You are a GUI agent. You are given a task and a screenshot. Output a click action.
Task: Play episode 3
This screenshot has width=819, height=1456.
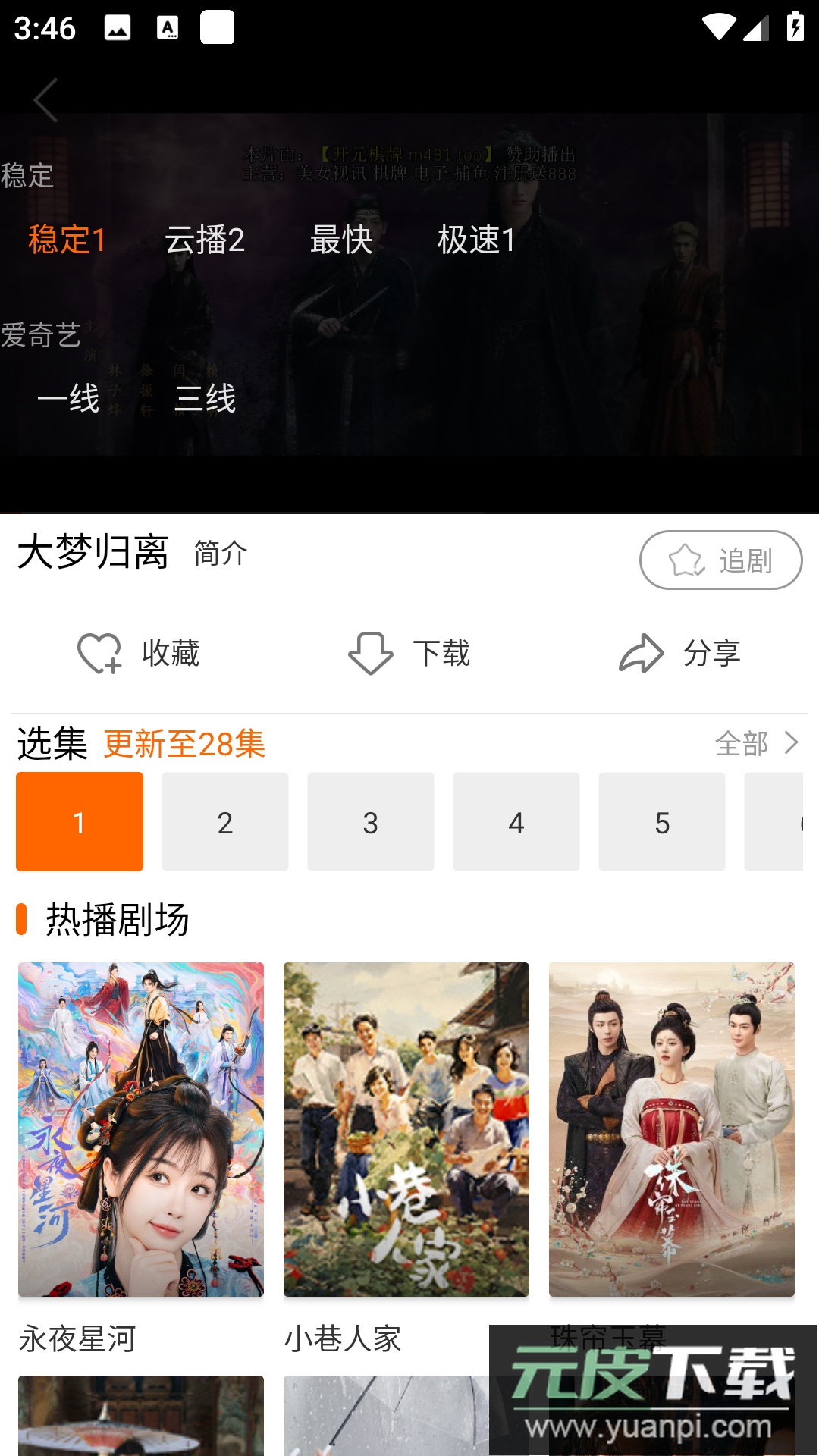tap(371, 822)
